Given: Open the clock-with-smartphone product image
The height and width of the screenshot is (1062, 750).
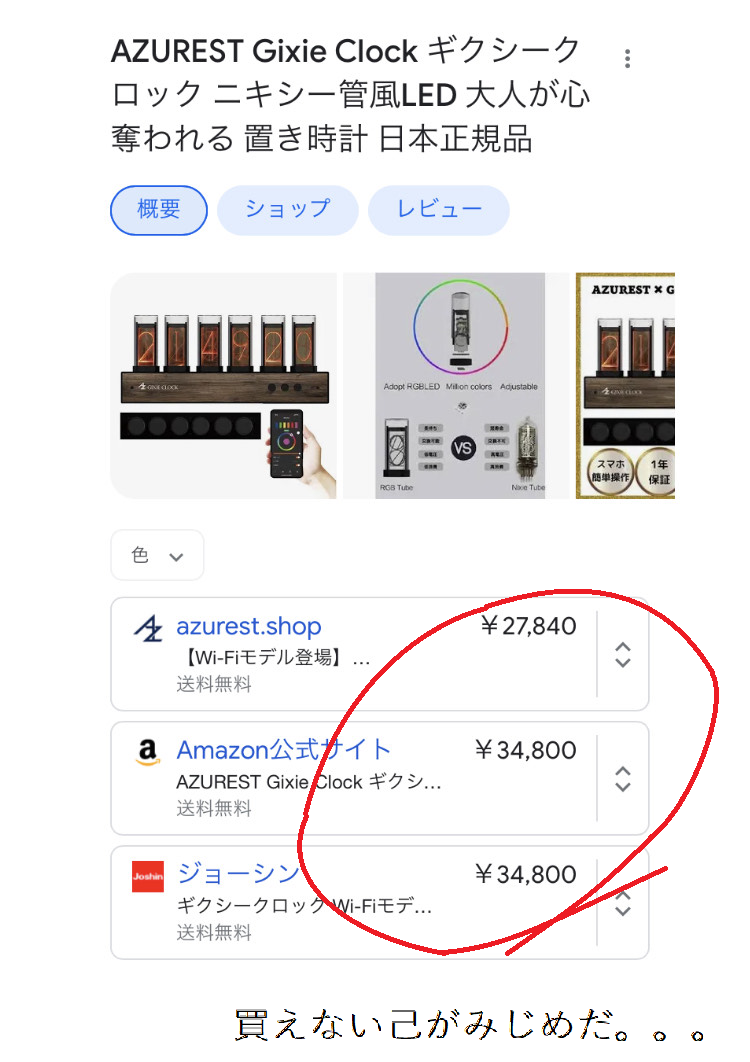Looking at the screenshot, I should pyautogui.click(x=224, y=385).
